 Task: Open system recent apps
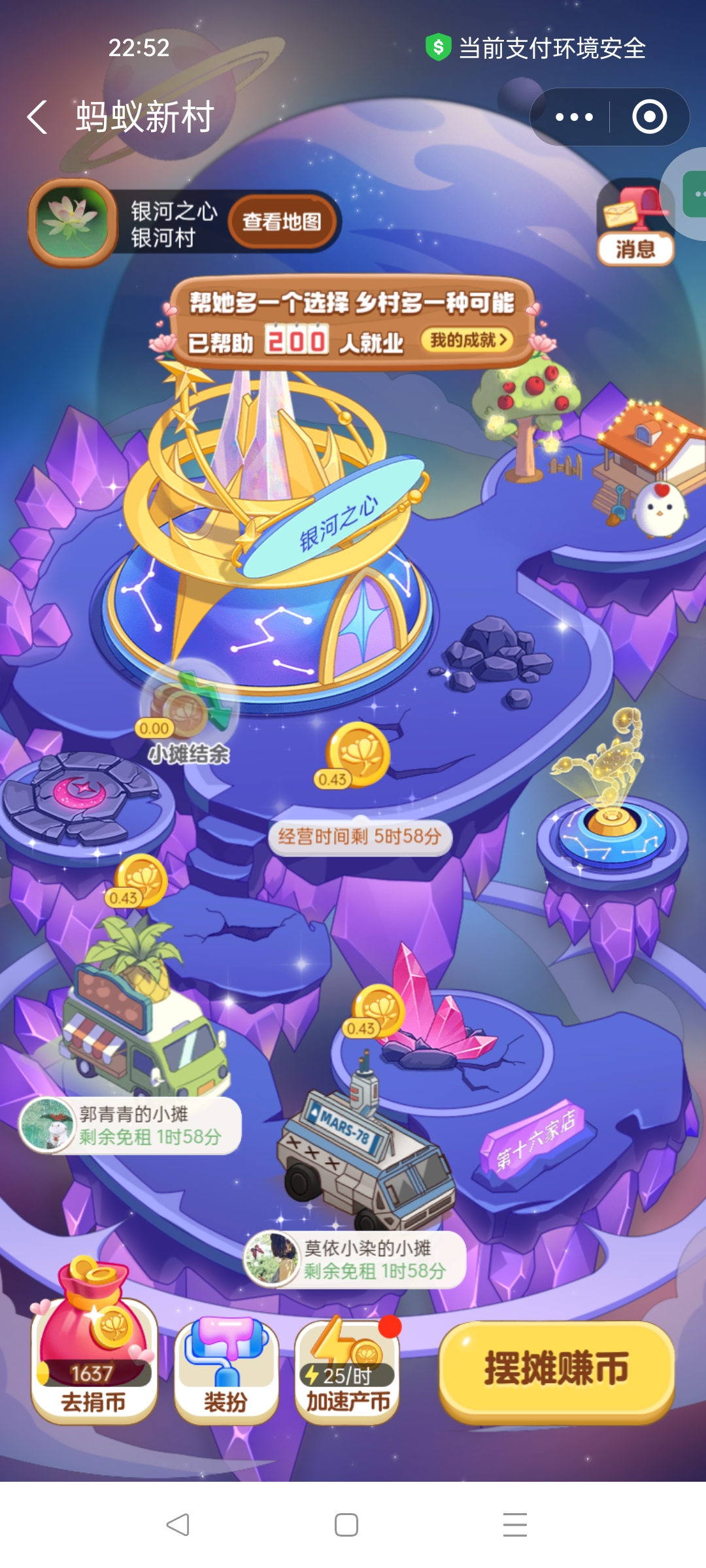point(514,1525)
